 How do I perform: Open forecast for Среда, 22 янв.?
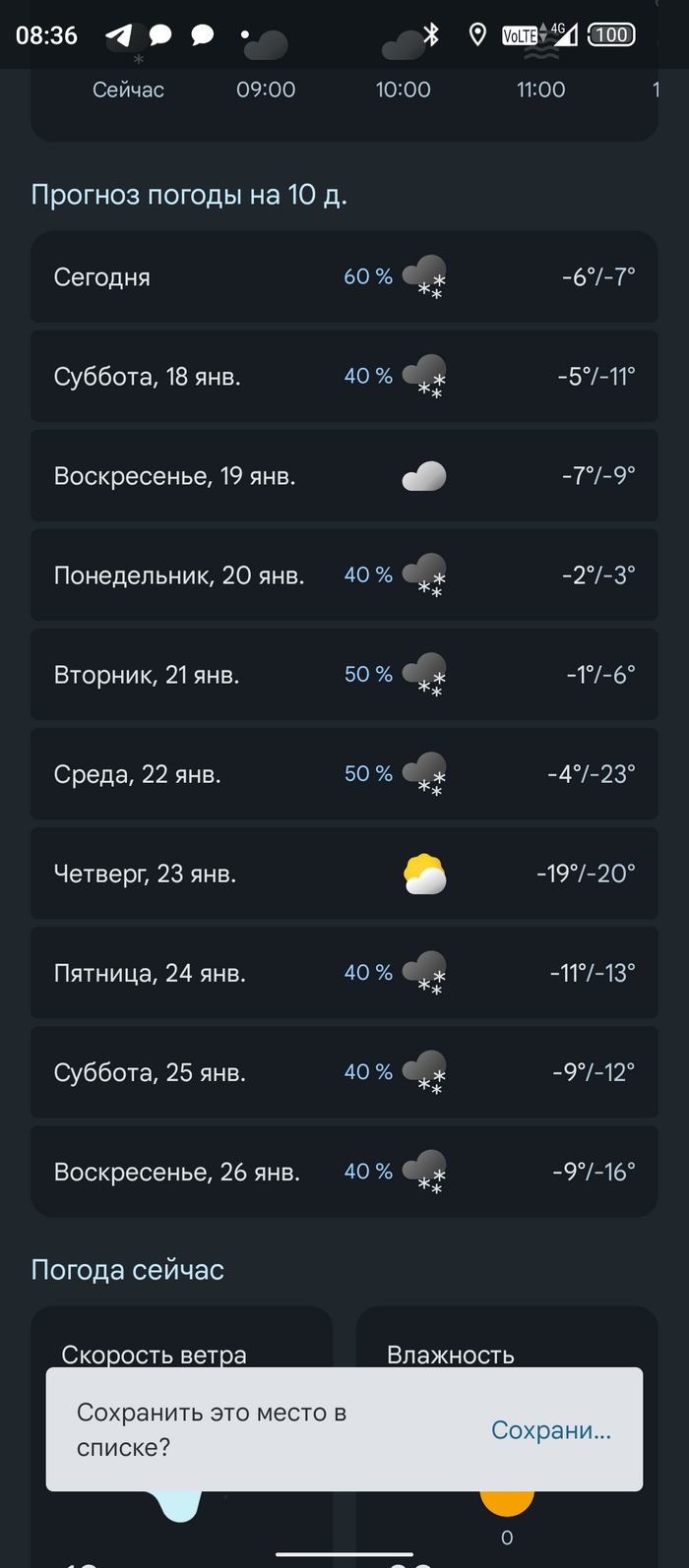click(344, 774)
